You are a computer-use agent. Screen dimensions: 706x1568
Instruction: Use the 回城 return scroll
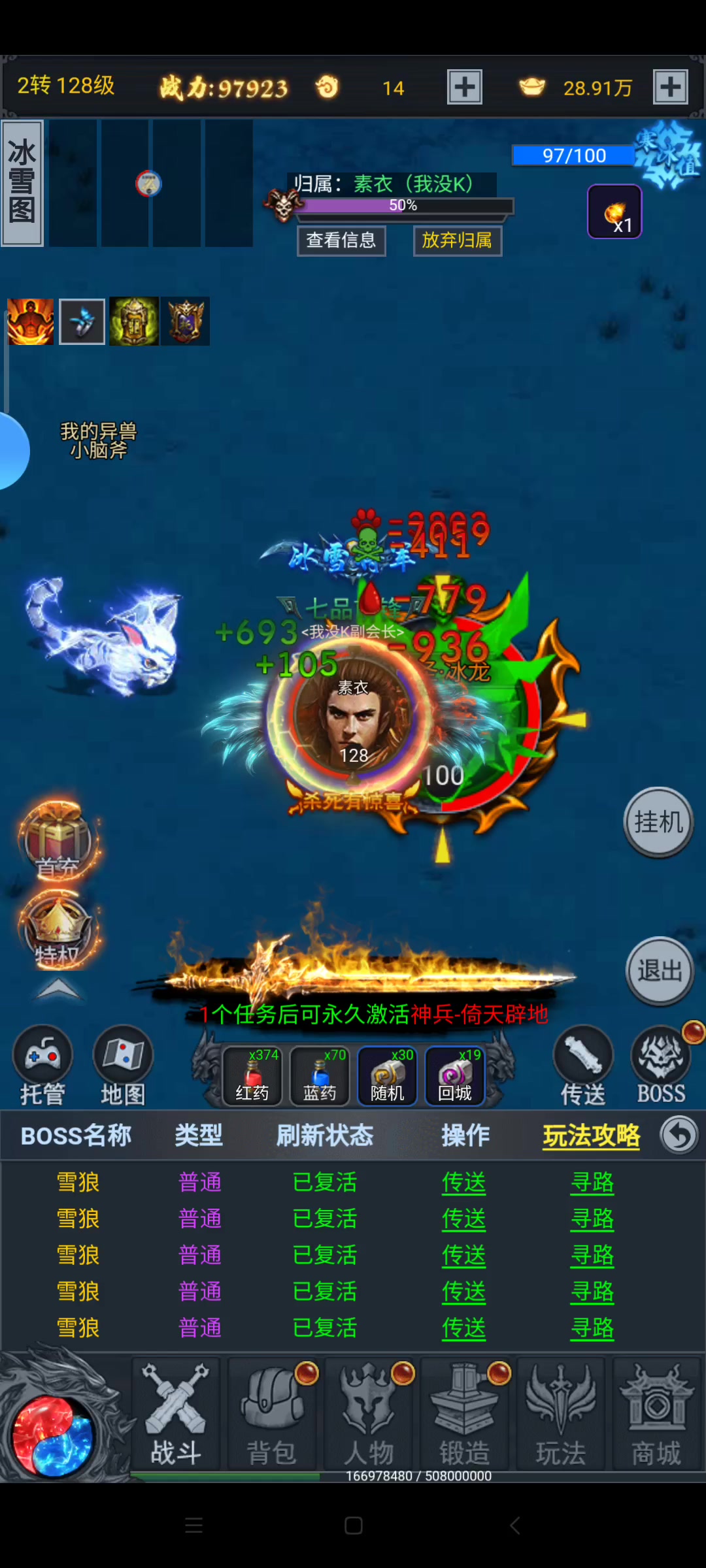coord(455,1075)
